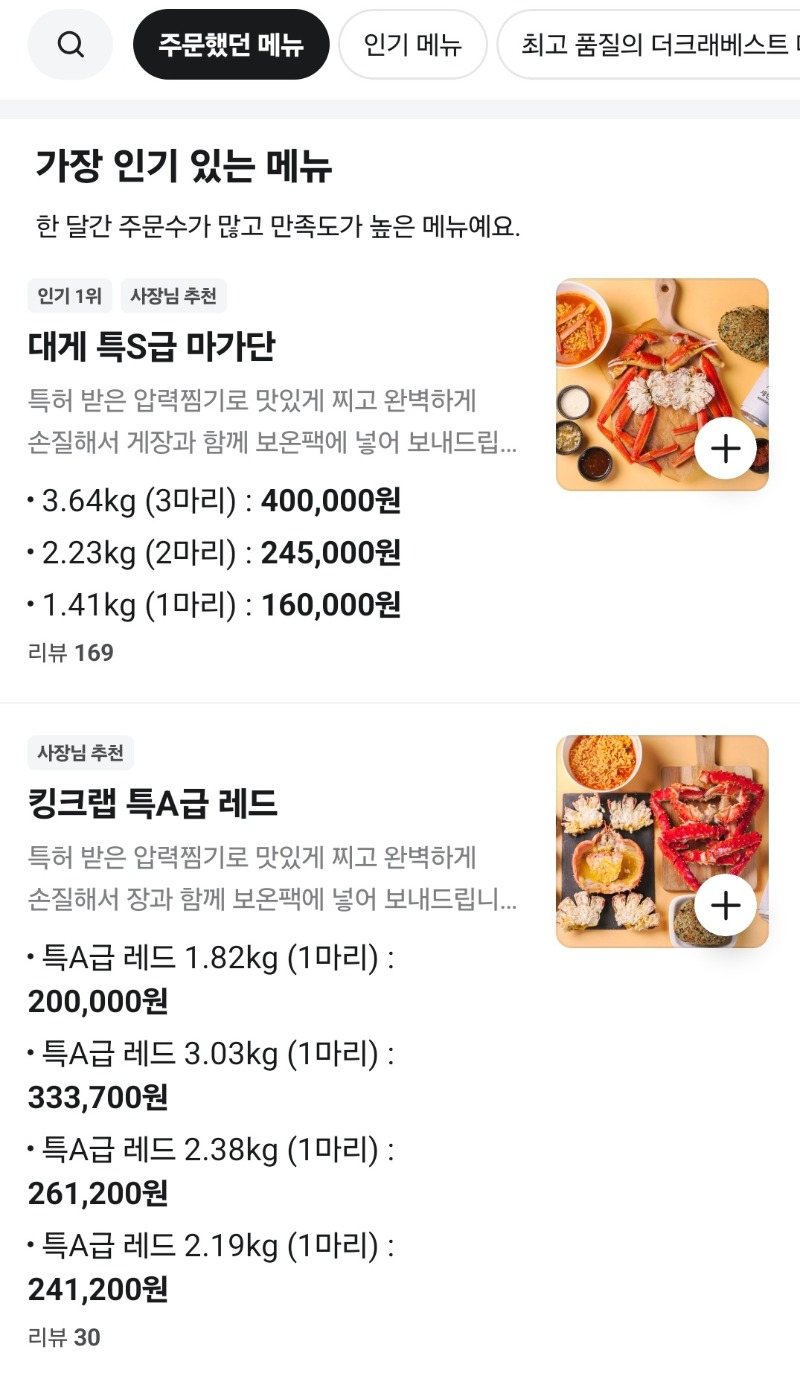
Task: Add 대게 특S급 마가단 with plus button
Action: click(x=725, y=449)
